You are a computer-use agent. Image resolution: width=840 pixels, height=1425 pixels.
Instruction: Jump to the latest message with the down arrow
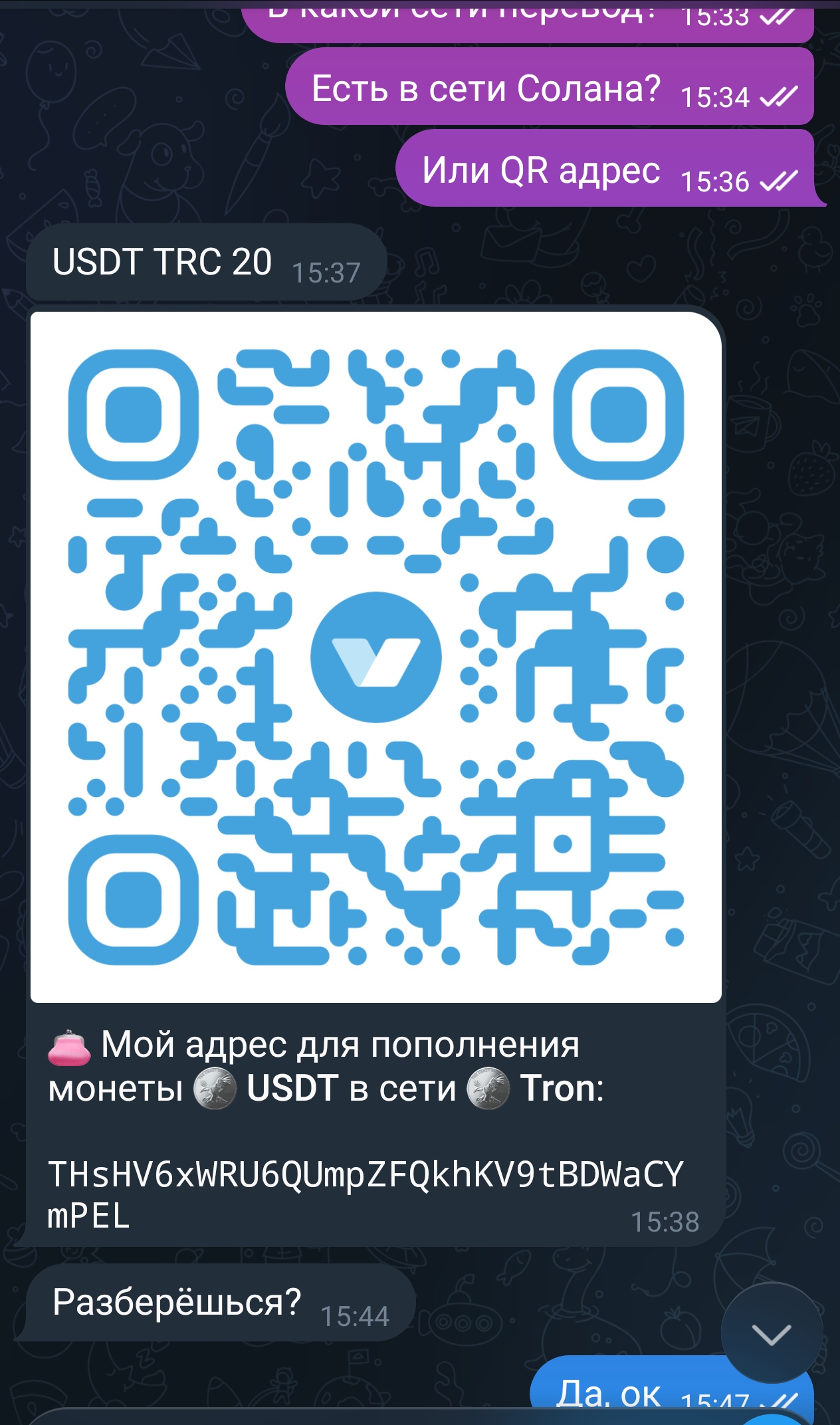point(772,1333)
